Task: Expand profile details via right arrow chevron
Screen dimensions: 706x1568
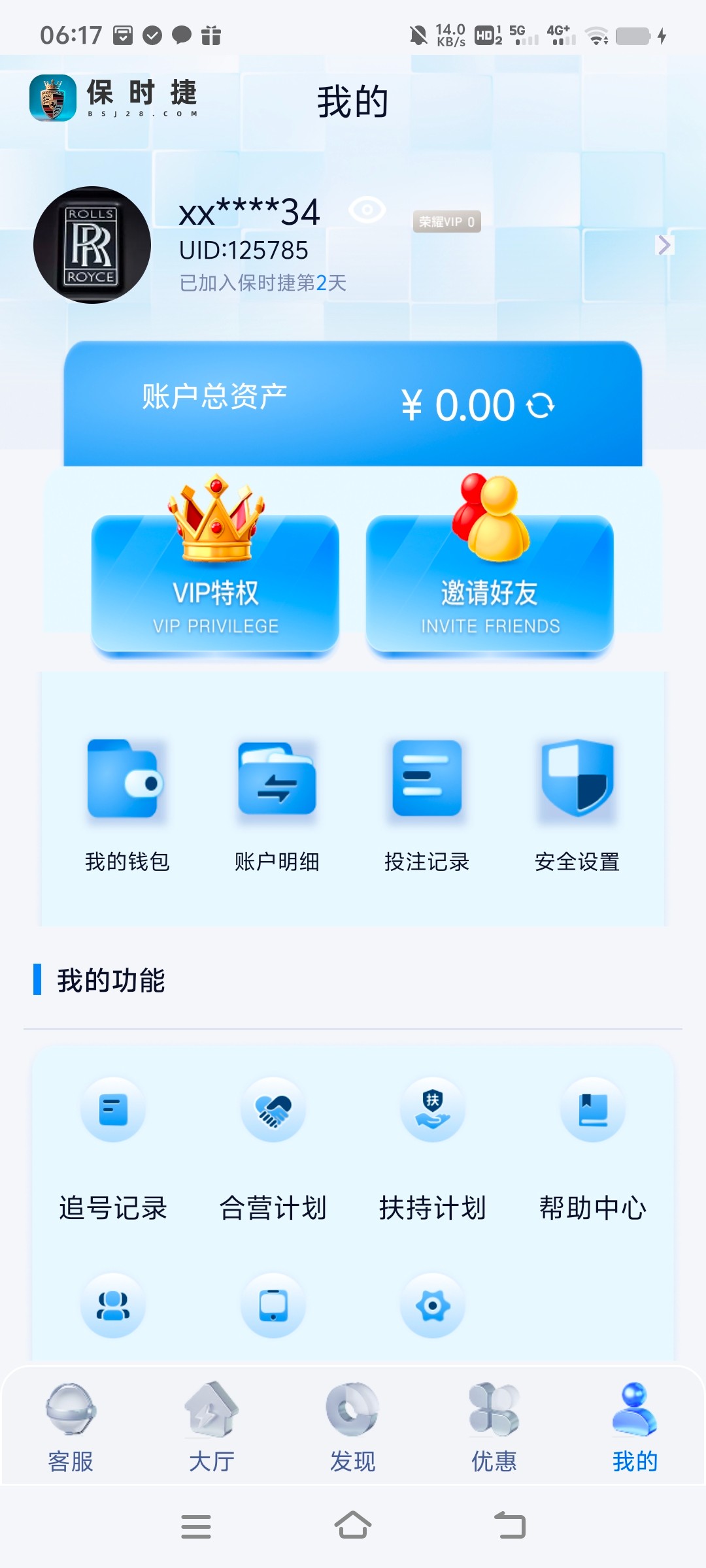Action: click(x=665, y=245)
